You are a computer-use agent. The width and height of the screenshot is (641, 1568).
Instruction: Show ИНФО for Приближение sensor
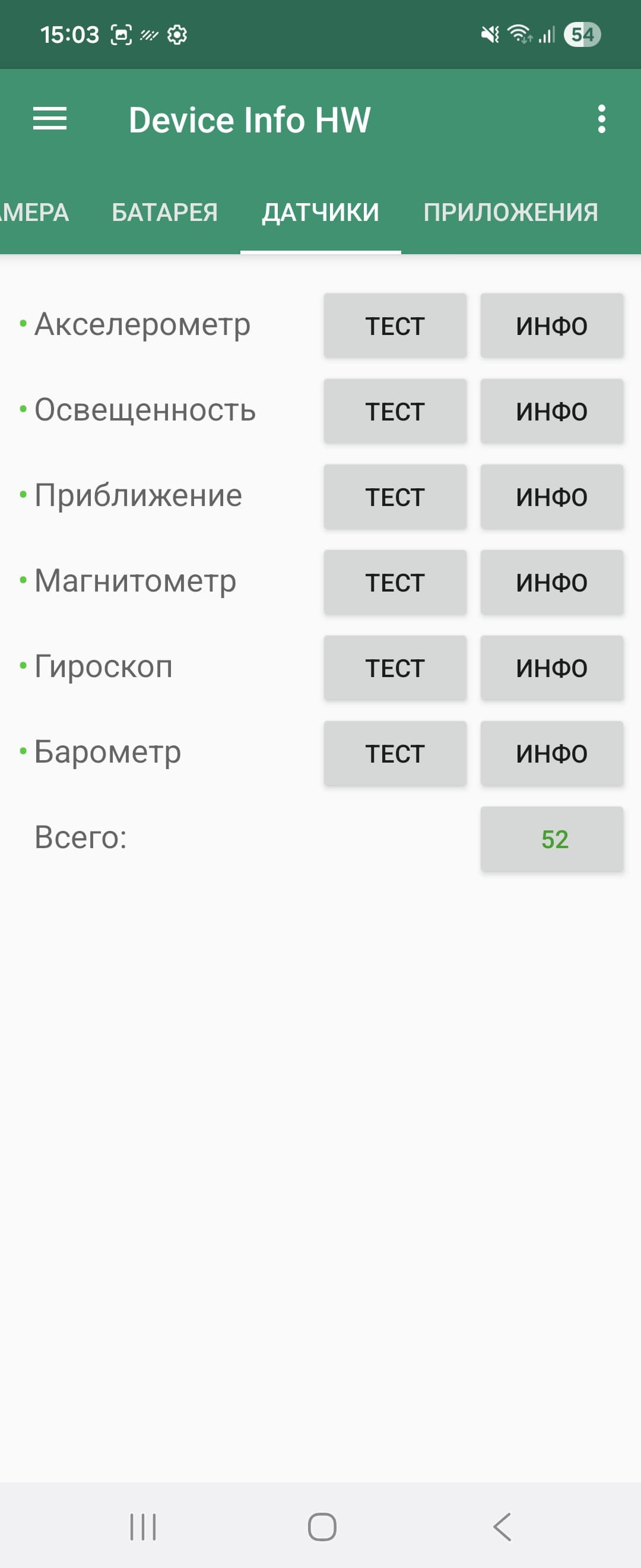[551, 497]
